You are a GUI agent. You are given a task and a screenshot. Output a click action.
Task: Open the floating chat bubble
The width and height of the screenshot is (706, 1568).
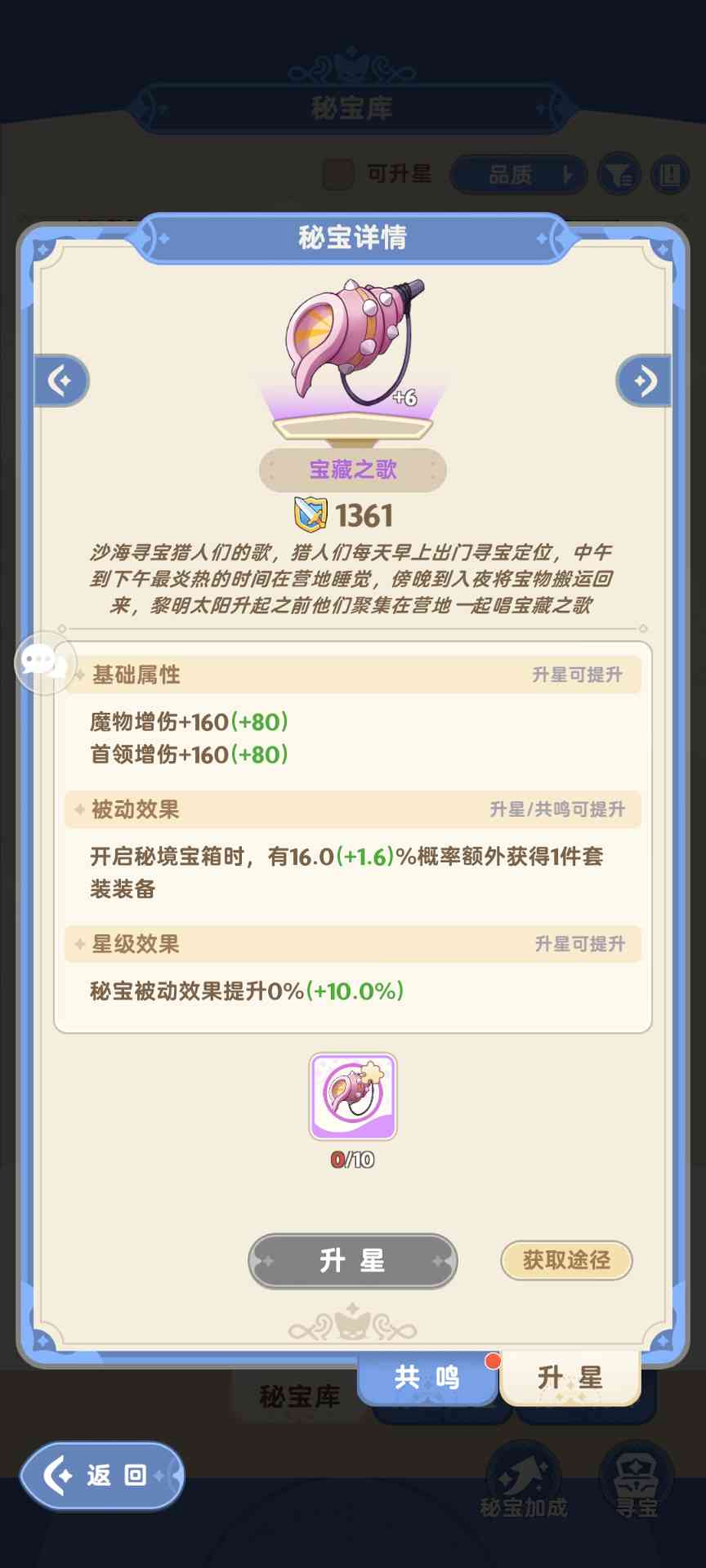[44, 662]
